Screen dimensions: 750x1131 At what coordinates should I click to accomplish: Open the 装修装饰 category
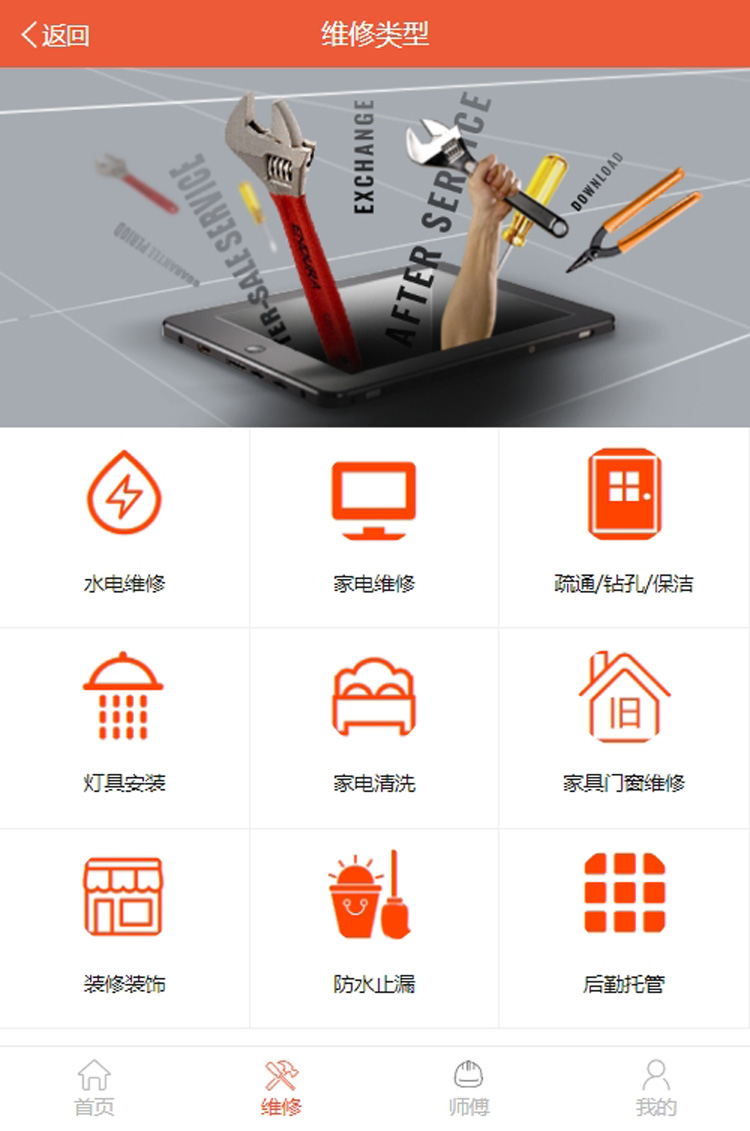tap(124, 927)
